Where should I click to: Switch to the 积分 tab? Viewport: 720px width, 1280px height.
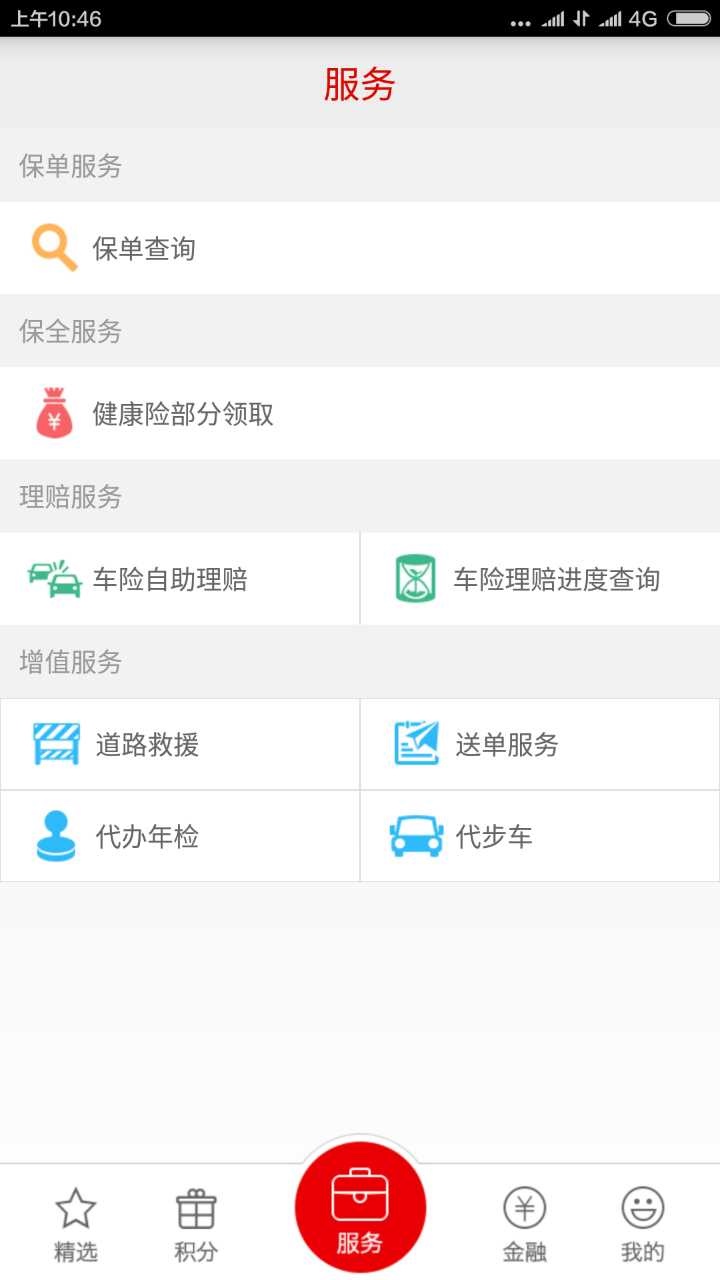tap(196, 1224)
